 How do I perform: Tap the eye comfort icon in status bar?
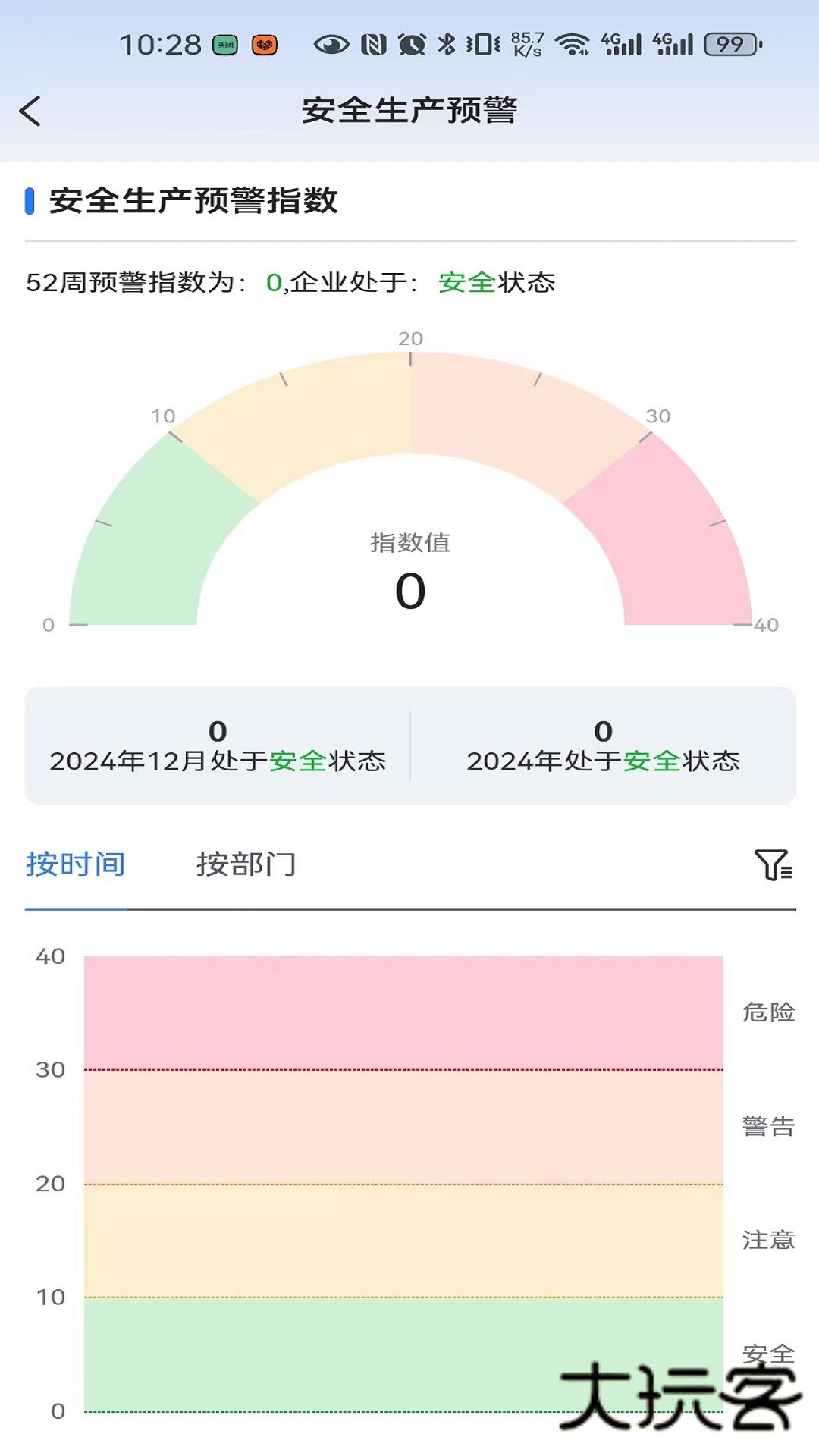(331, 43)
